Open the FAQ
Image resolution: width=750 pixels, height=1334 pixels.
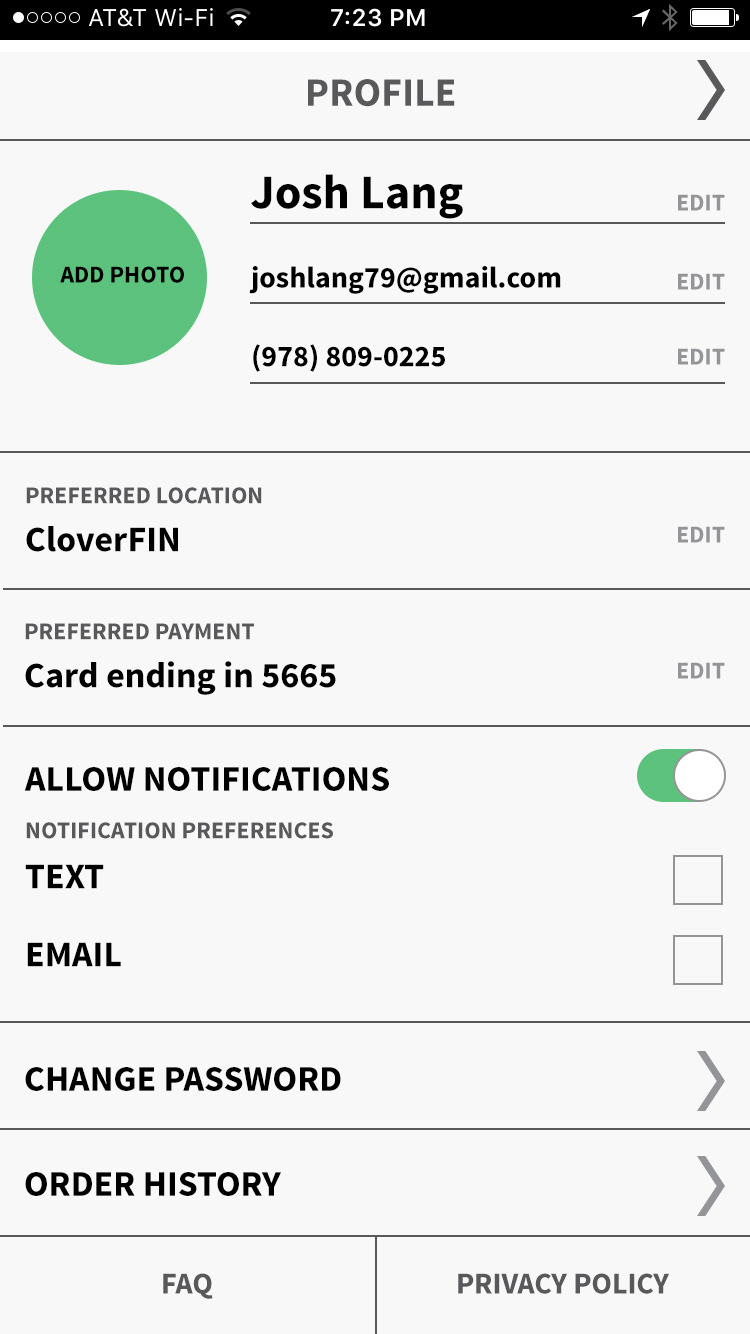[x=187, y=1284]
